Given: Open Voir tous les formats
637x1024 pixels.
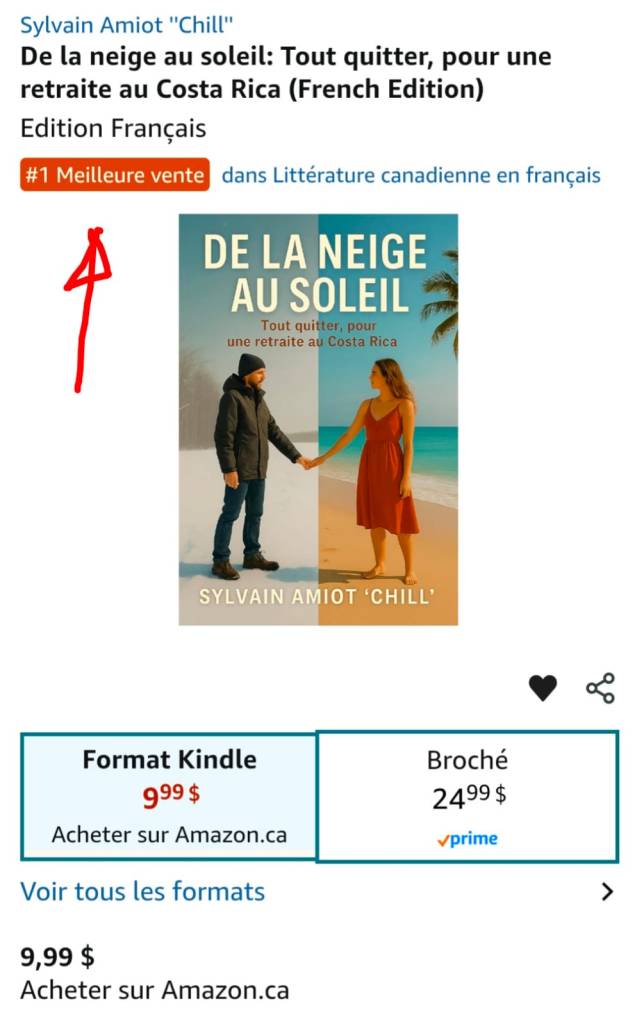Looking at the screenshot, I should click(143, 891).
